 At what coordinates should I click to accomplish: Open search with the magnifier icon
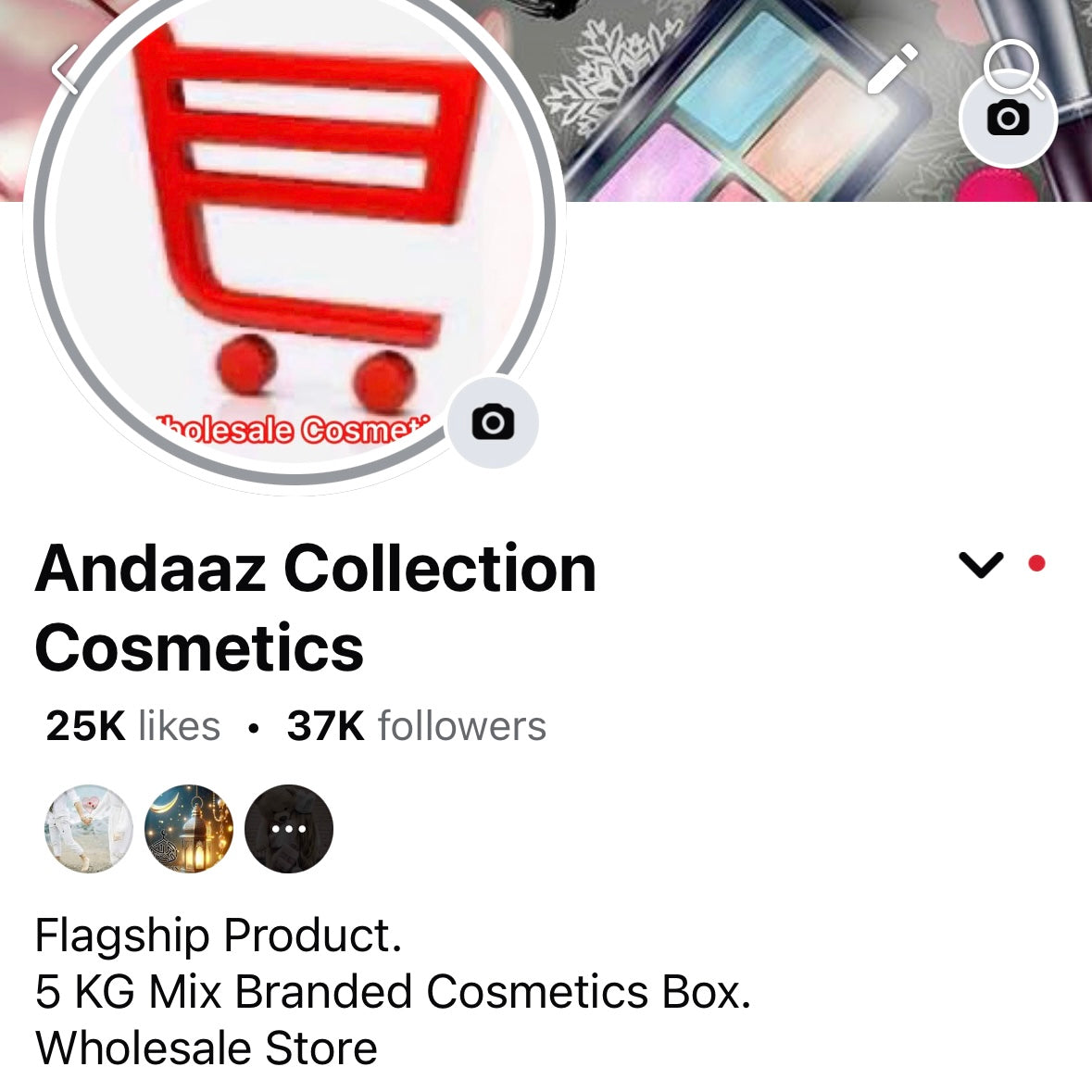coord(1011,65)
